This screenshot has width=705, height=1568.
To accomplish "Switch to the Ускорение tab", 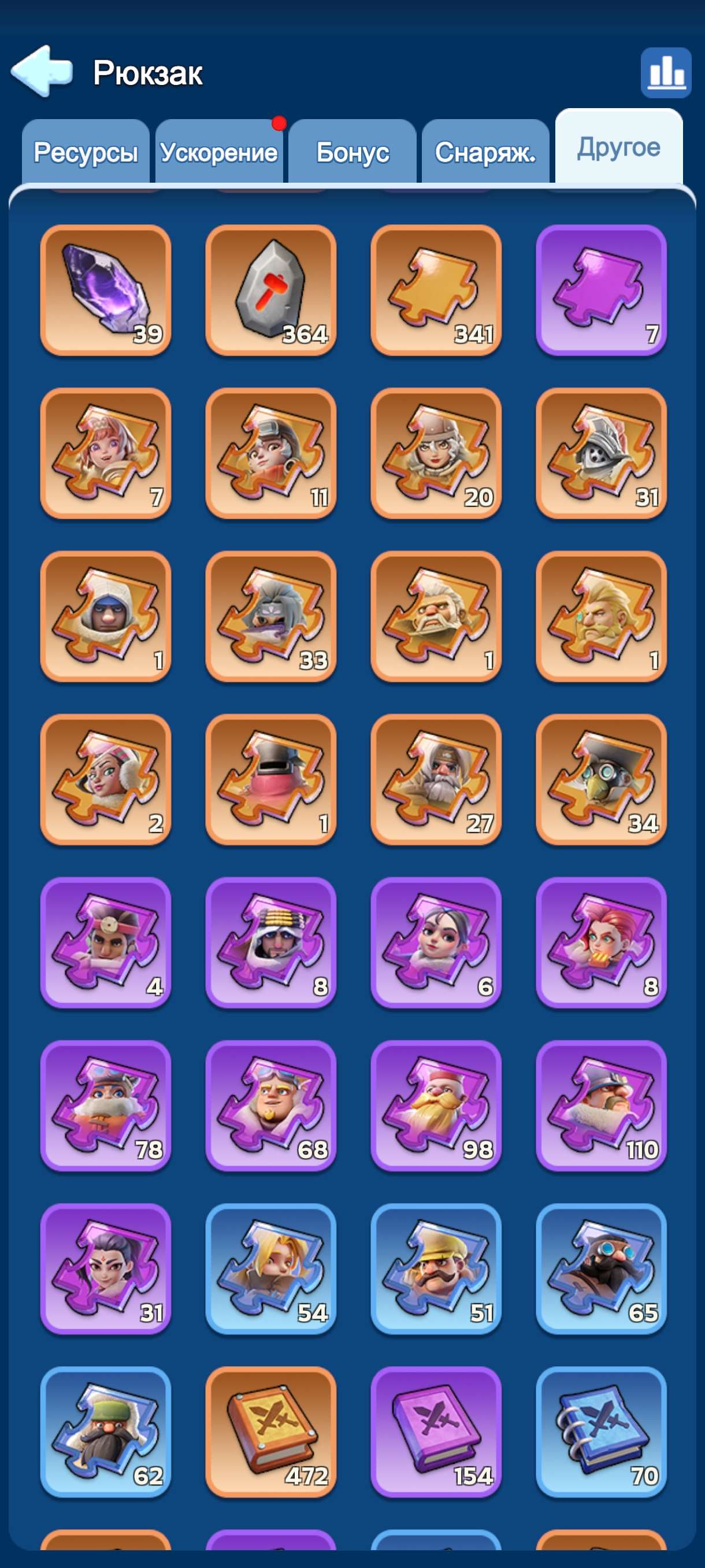I will pos(219,151).
